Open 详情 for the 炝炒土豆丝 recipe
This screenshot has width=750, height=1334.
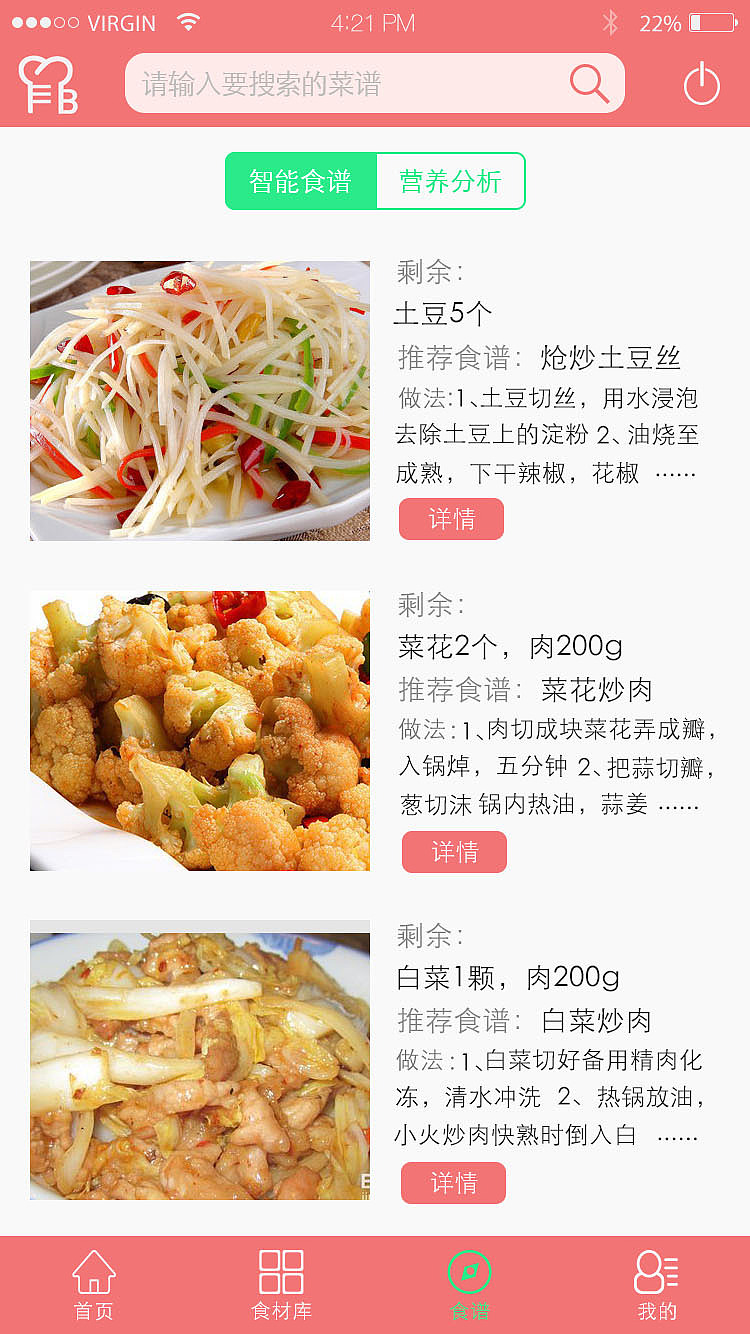pyautogui.click(x=451, y=519)
